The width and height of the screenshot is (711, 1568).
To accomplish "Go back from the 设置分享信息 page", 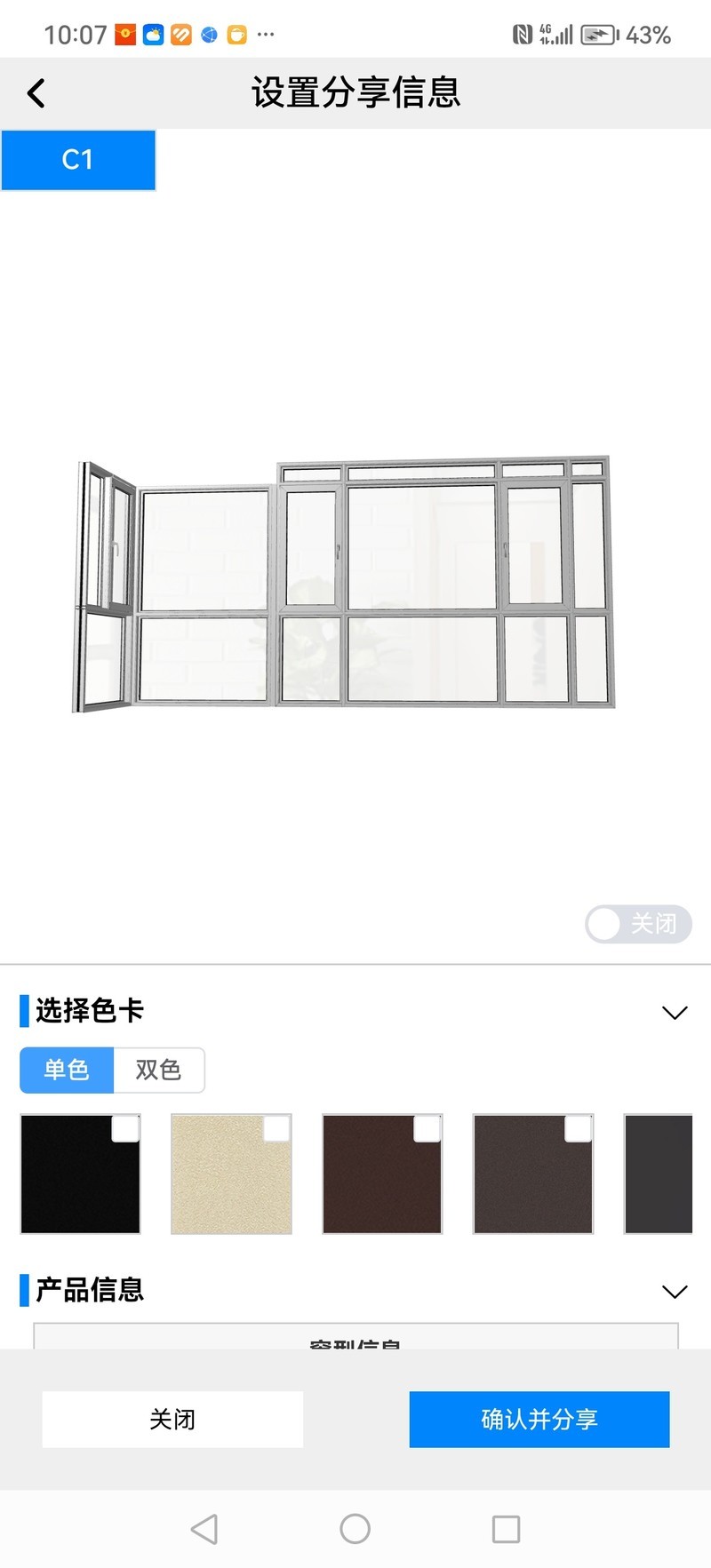I will pos(36,93).
